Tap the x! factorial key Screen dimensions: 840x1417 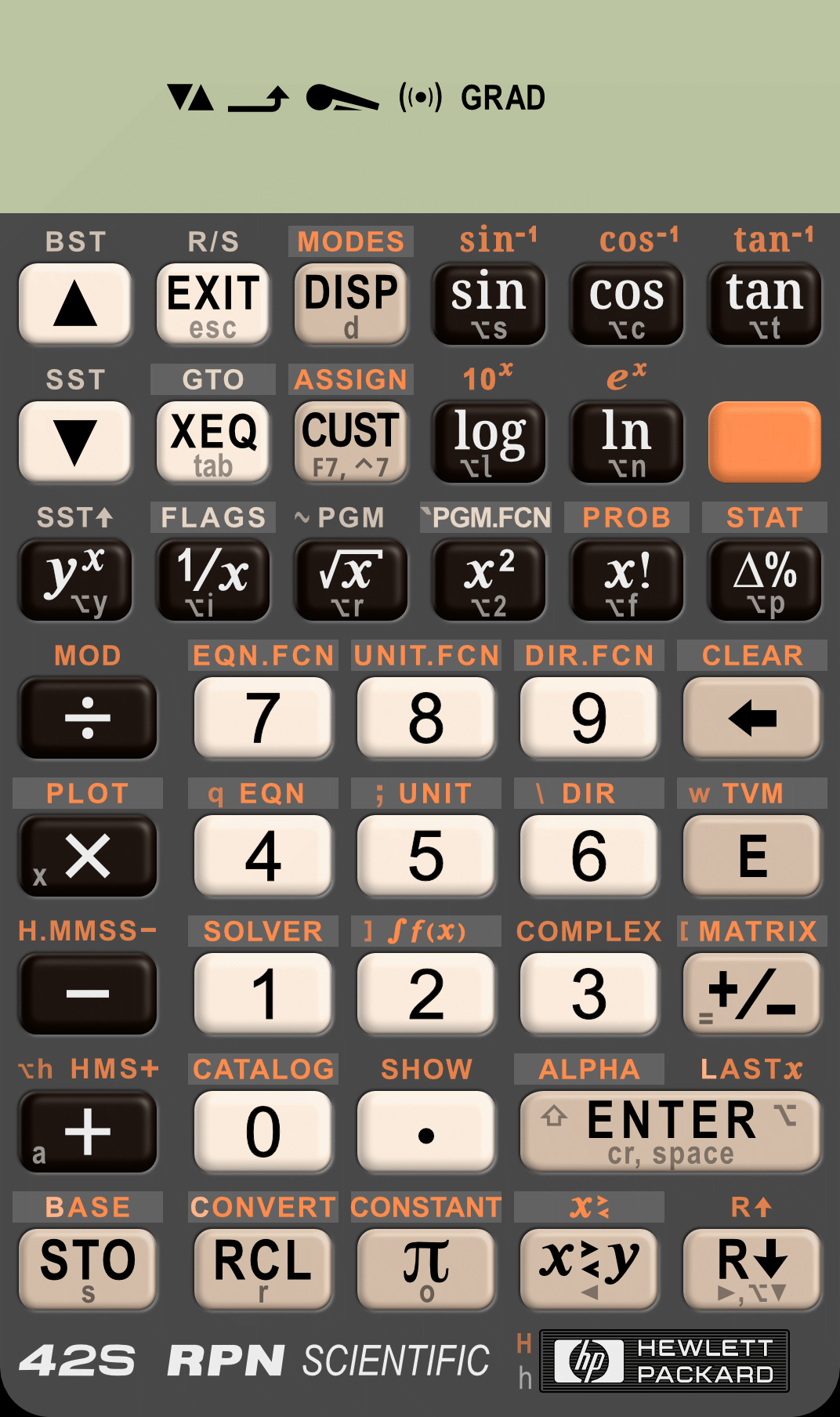[627, 580]
